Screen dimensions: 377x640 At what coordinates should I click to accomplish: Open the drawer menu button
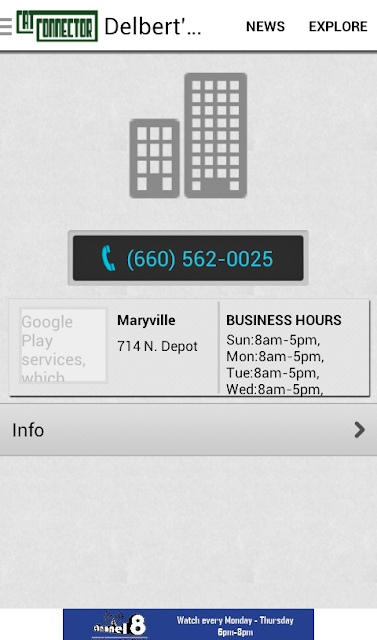(6, 26)
